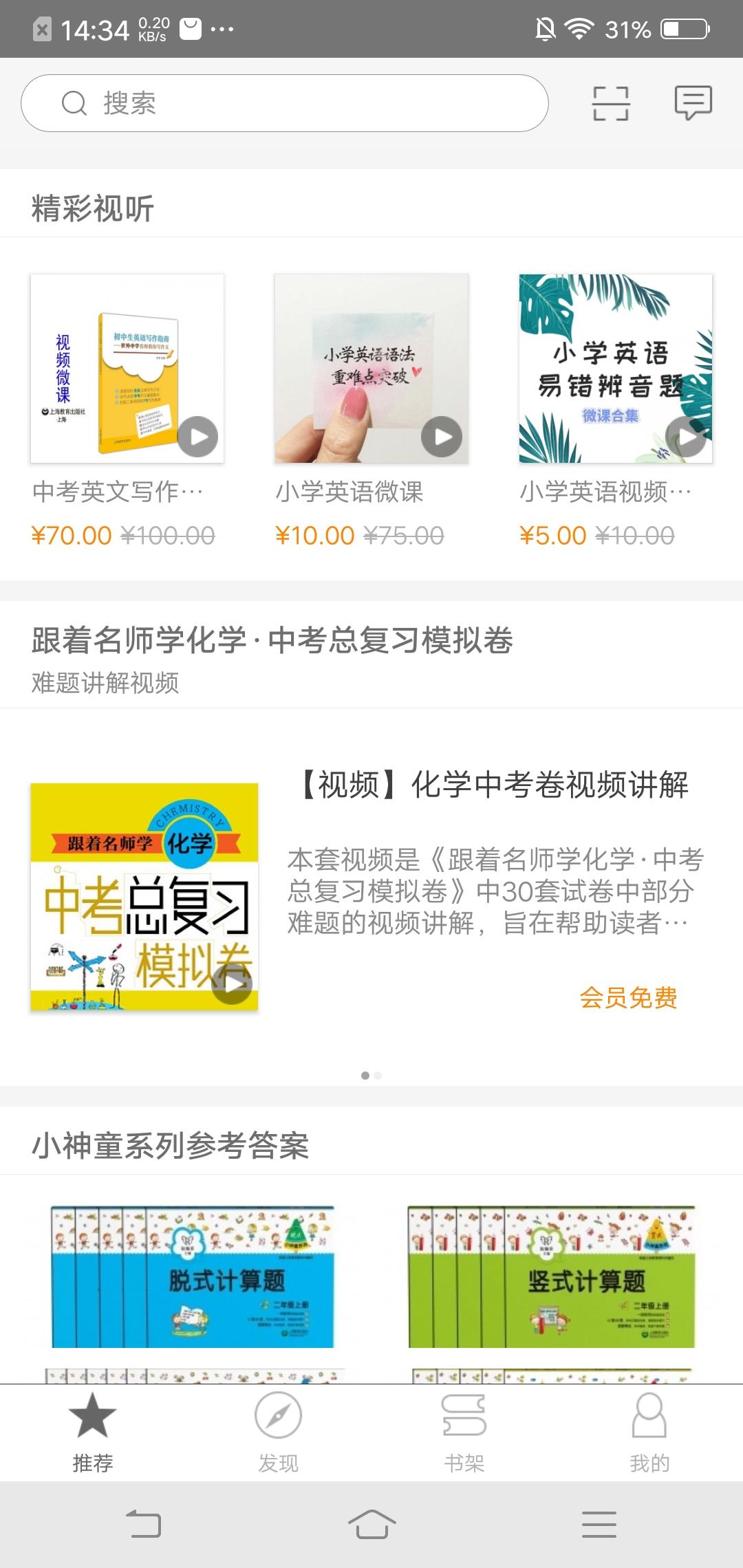Viewport: 743px width, 1568px height.
Task: Switch to the 推荐 tab
Action: click(93, 1432)
